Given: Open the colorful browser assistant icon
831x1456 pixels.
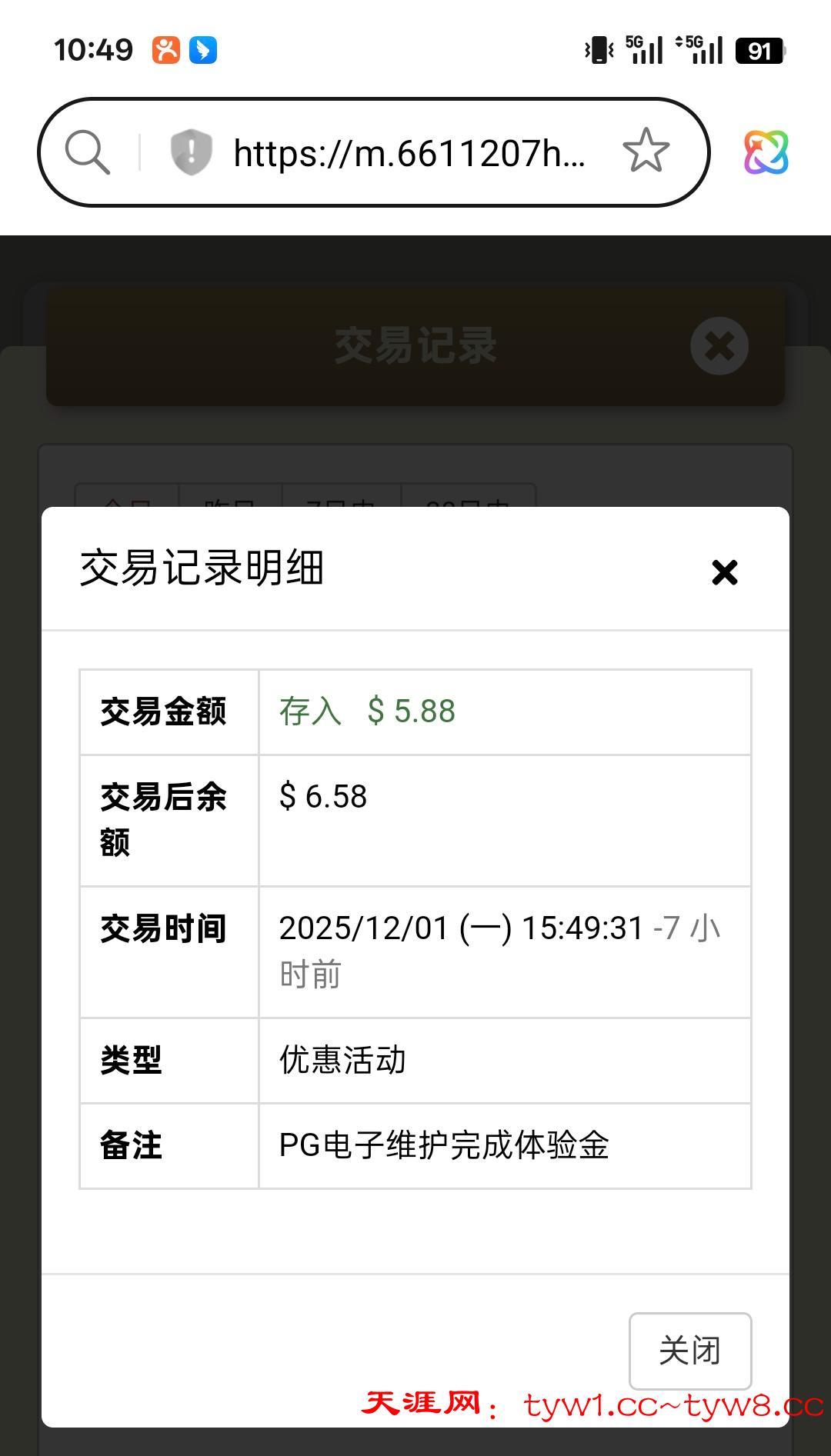Looking at the screenshot, I should tap(766, 152).
